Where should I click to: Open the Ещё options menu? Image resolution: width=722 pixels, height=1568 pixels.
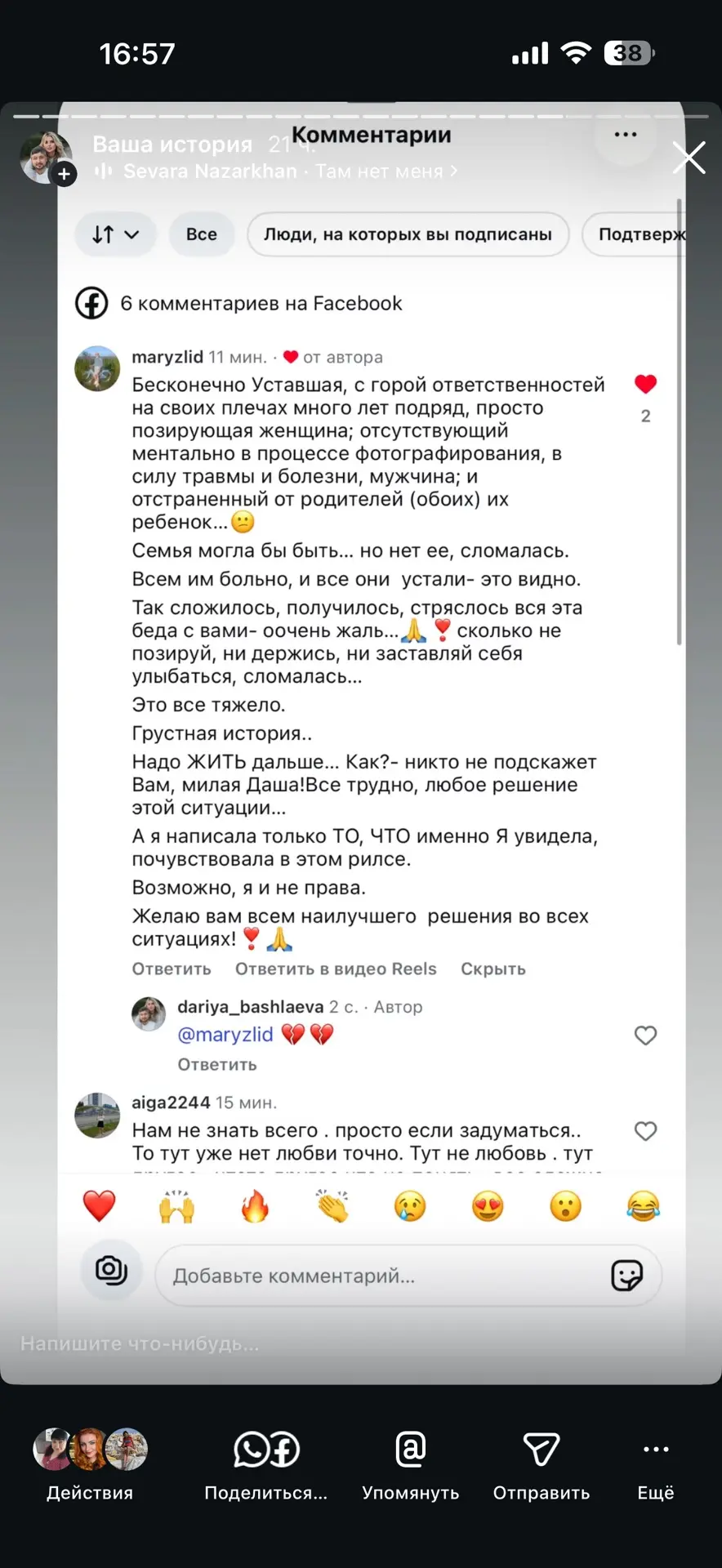656,1465
